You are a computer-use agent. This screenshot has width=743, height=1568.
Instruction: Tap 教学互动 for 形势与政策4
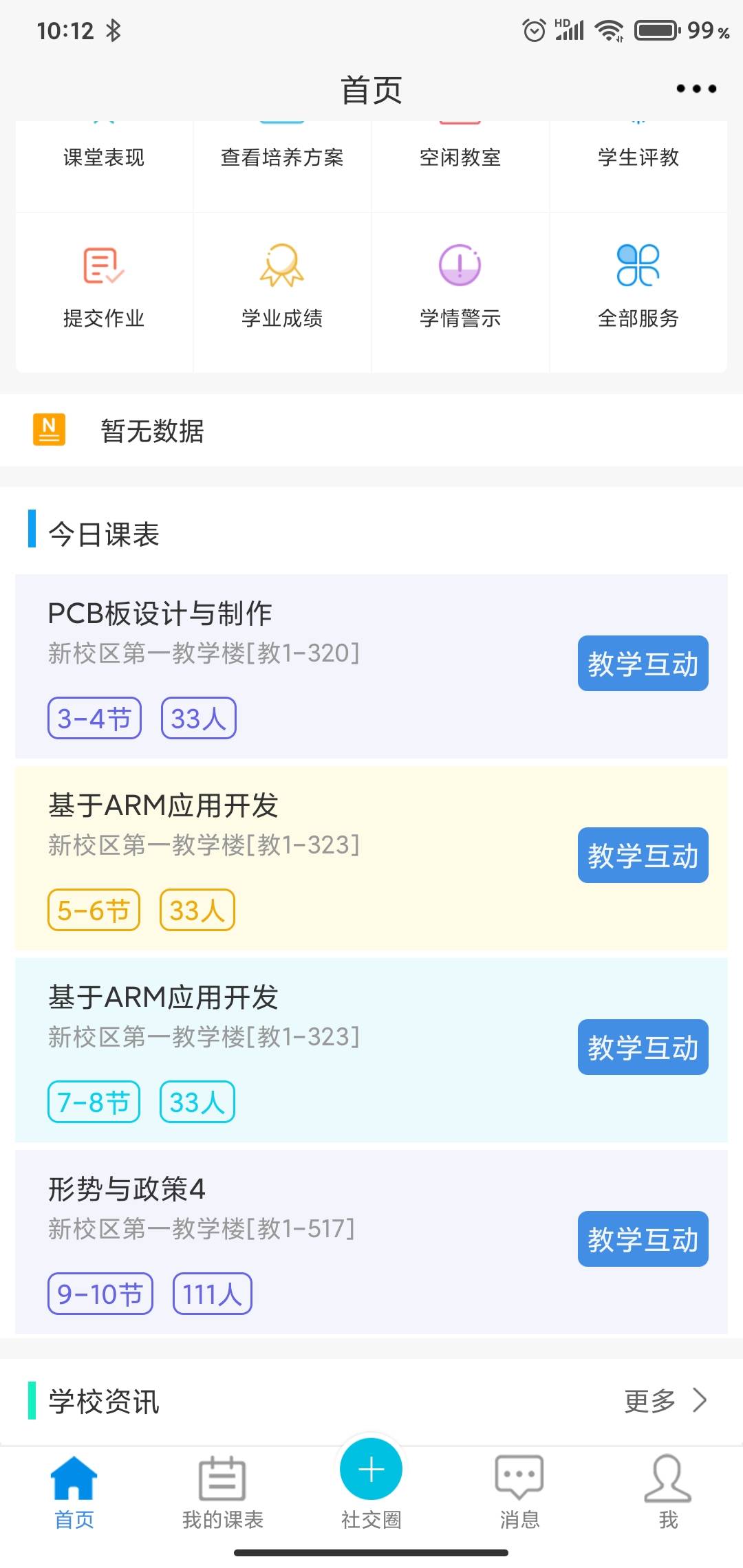[643, 1239]
